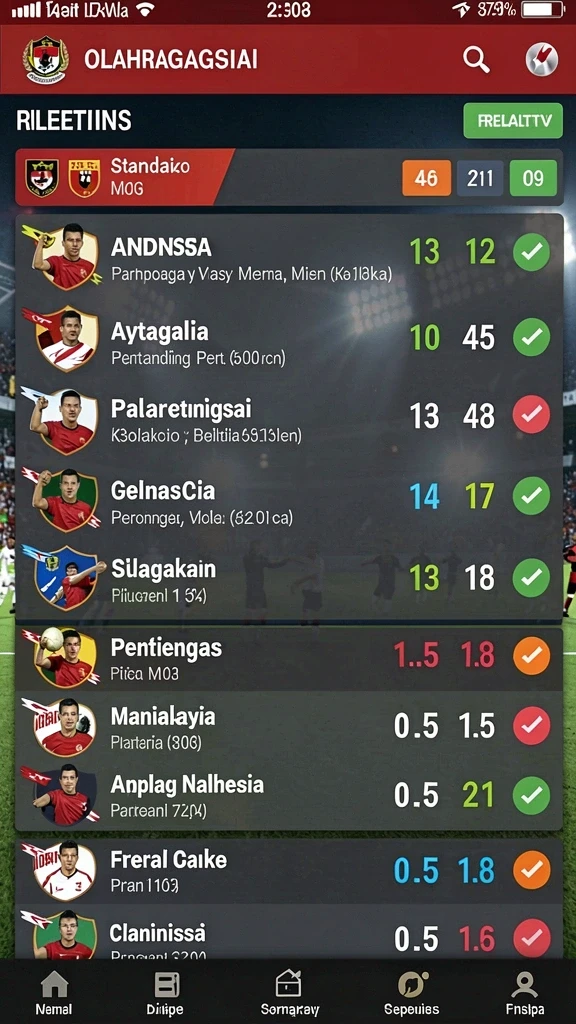
Task: Open the ANDNSSA row
Action: [x=289, y=256]
